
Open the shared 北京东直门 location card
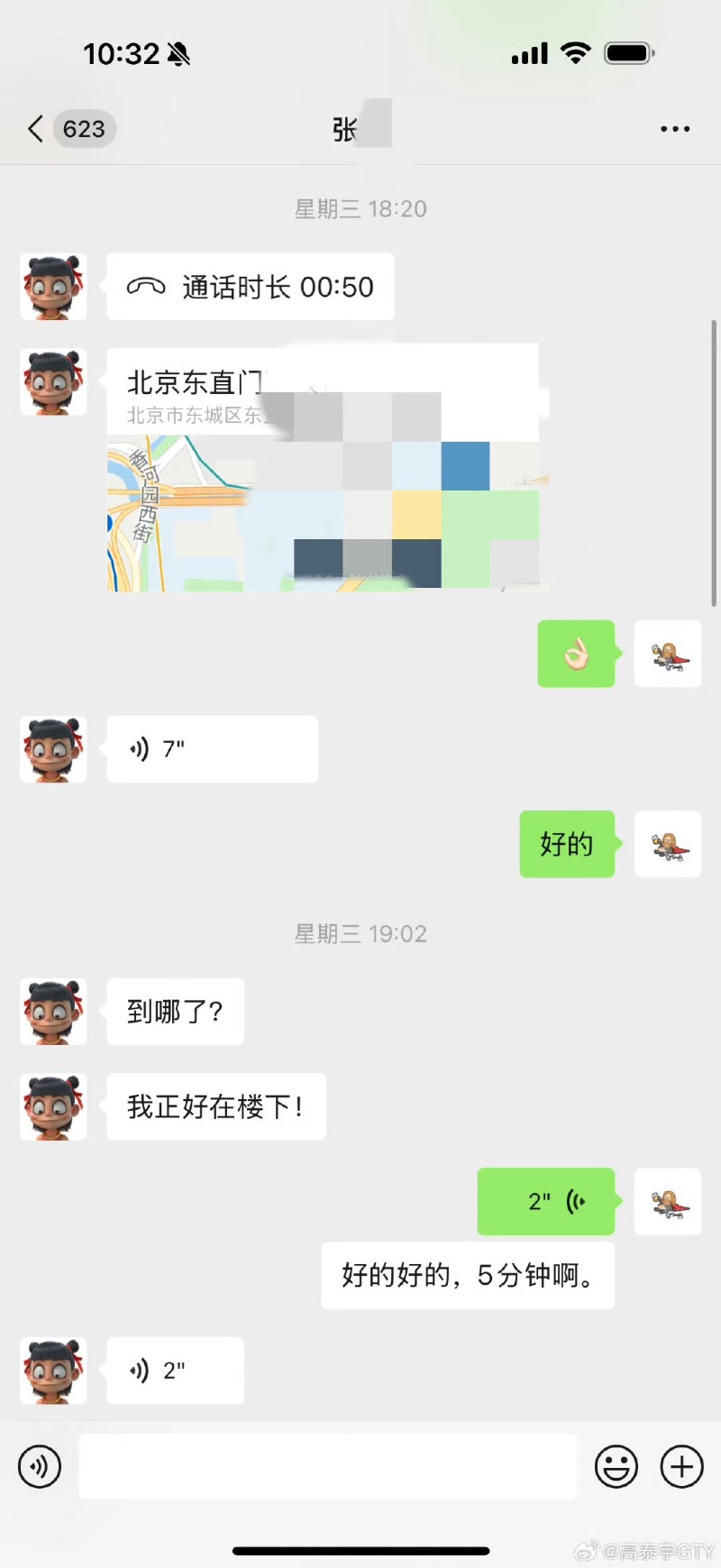point(323,469)
